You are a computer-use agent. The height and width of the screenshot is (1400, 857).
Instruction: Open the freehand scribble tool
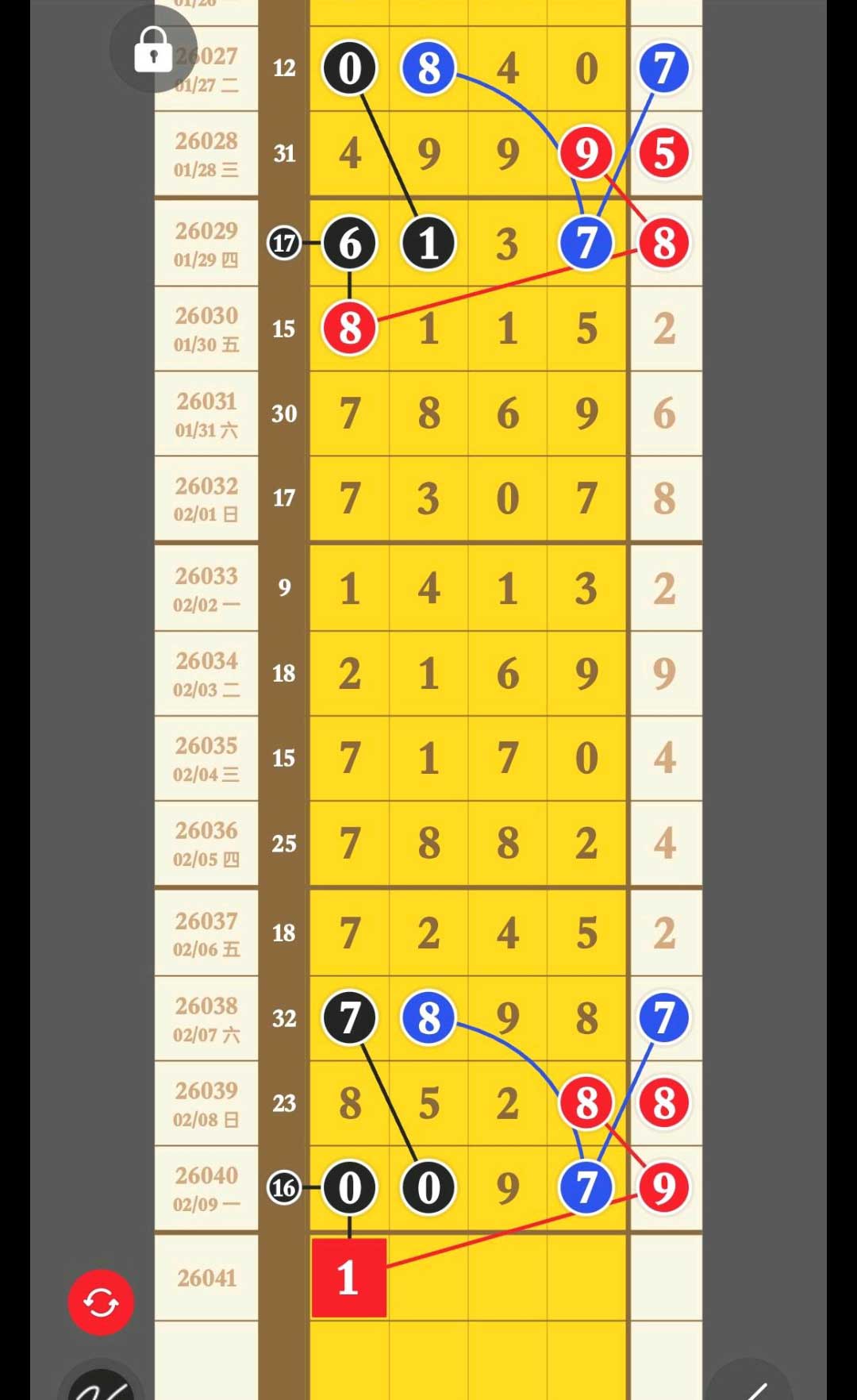coord(102,1385)
